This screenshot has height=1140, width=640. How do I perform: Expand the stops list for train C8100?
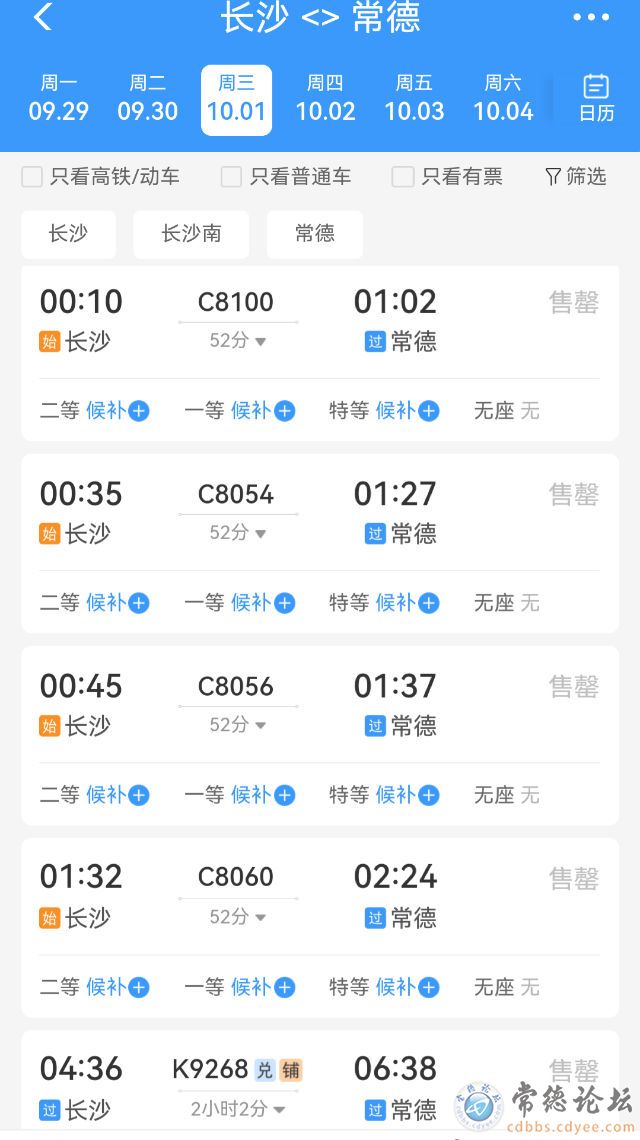click(238, 341)
